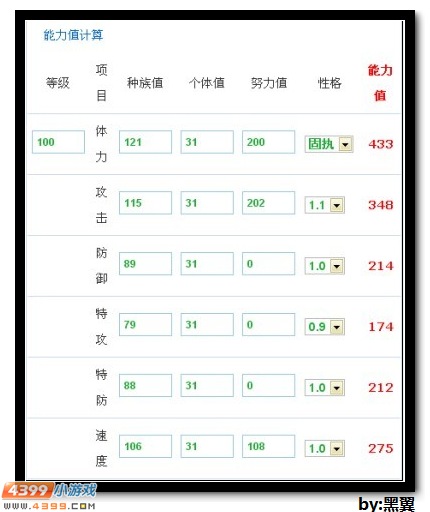Edit the level field showing 100
Viewport: 430px width, 512px height.
tap(58, 142)
